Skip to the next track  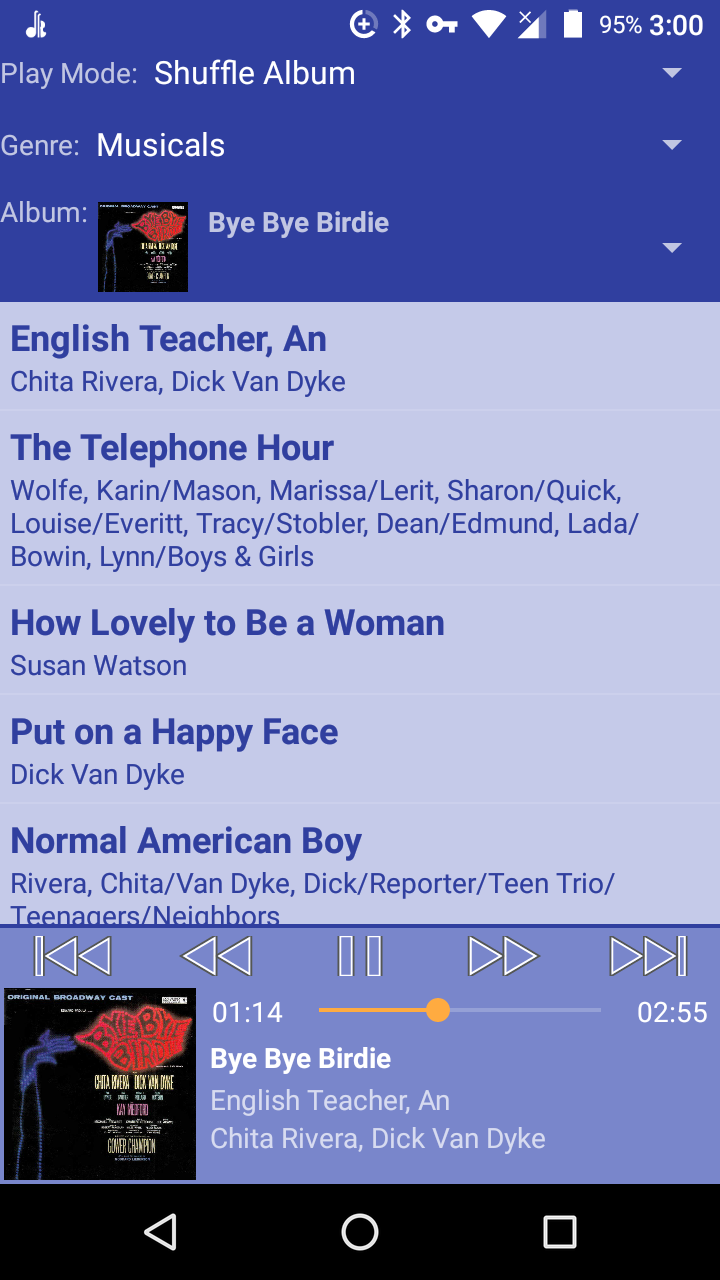pyautogui.click(x=648, y=956)
